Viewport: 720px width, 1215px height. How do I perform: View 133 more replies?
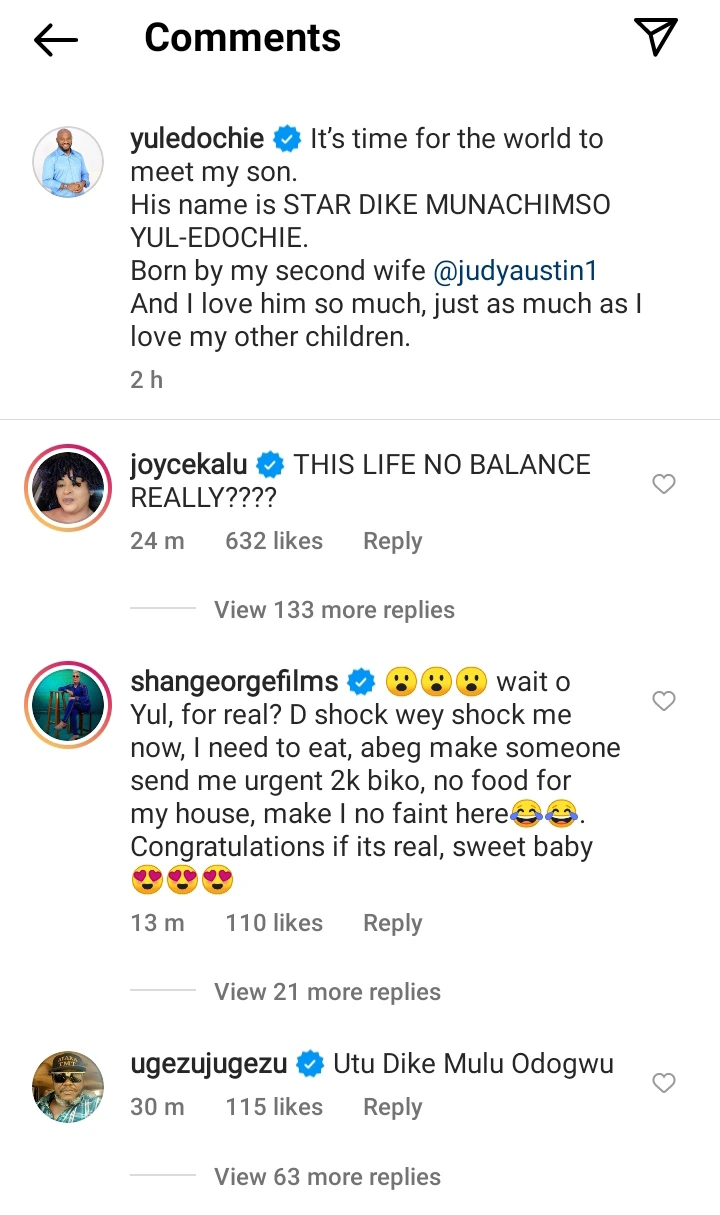click(x=334, y=610)
